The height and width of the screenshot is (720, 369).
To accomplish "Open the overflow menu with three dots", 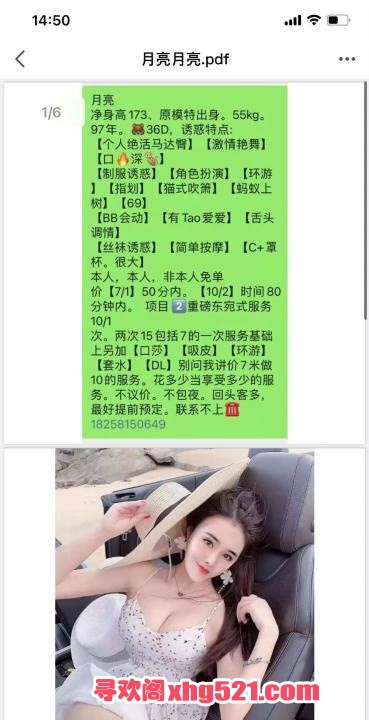I will pyautogui.click(x=347, y=59).
